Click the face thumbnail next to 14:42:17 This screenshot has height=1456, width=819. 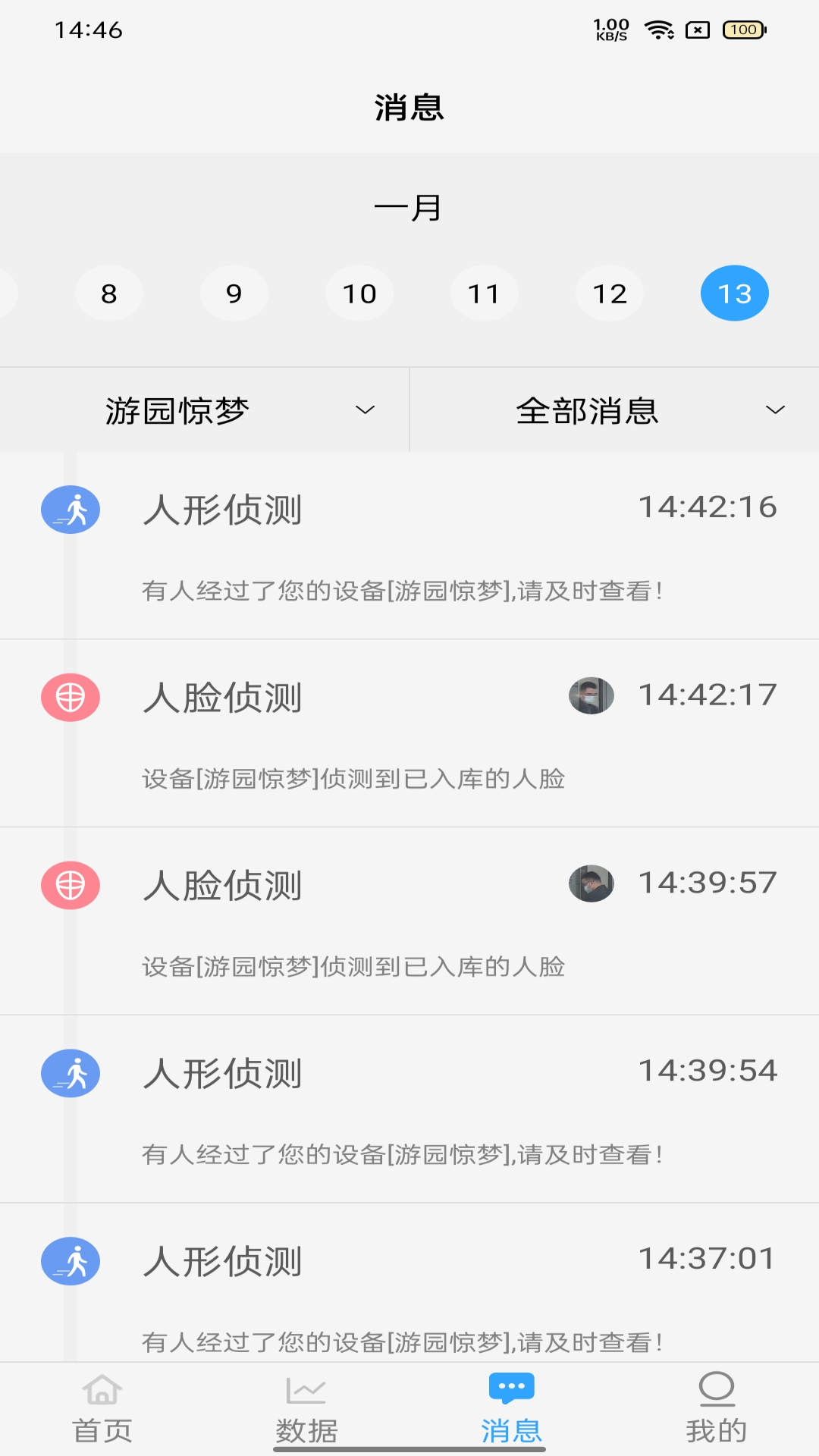591,695
